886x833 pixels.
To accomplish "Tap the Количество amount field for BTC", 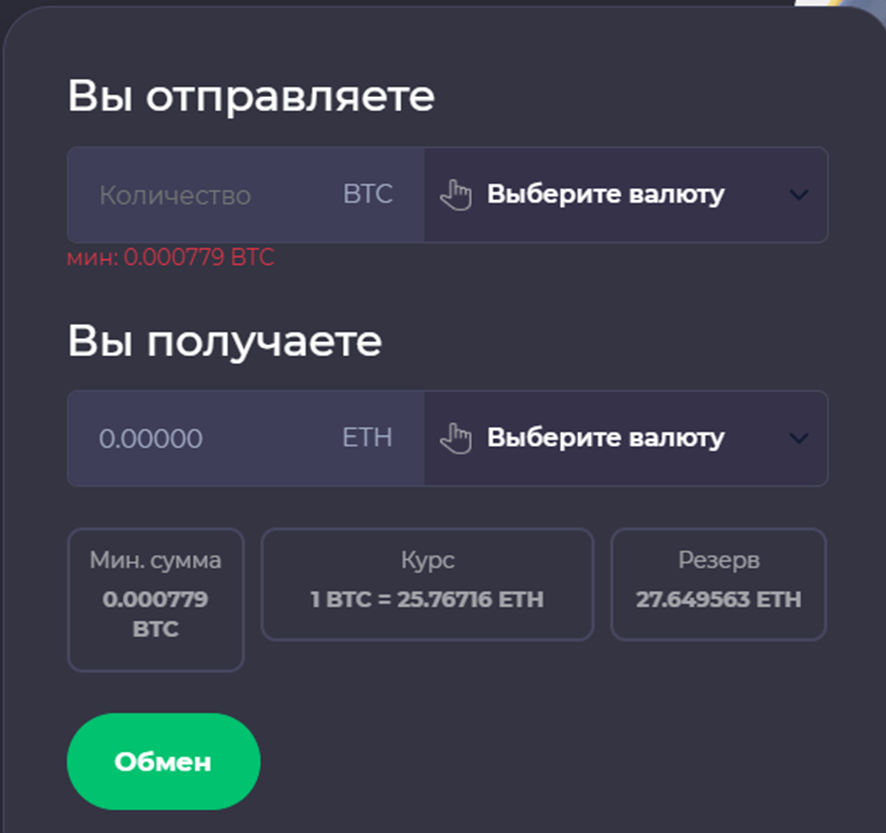I will coord(200,195).
